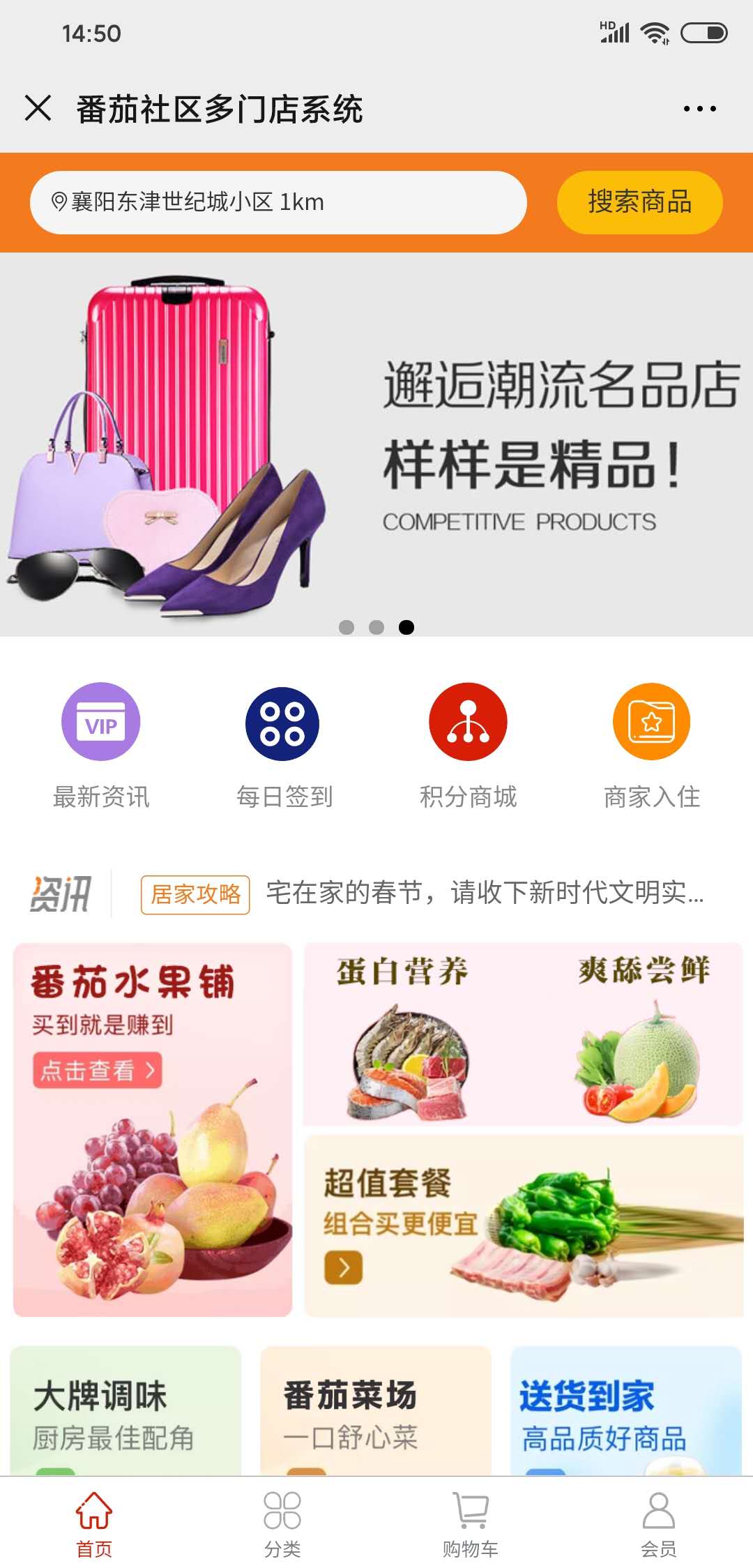Go to 每日签到 check-in
This screenshot has width=753, height=1568.
tap(283, 721)
